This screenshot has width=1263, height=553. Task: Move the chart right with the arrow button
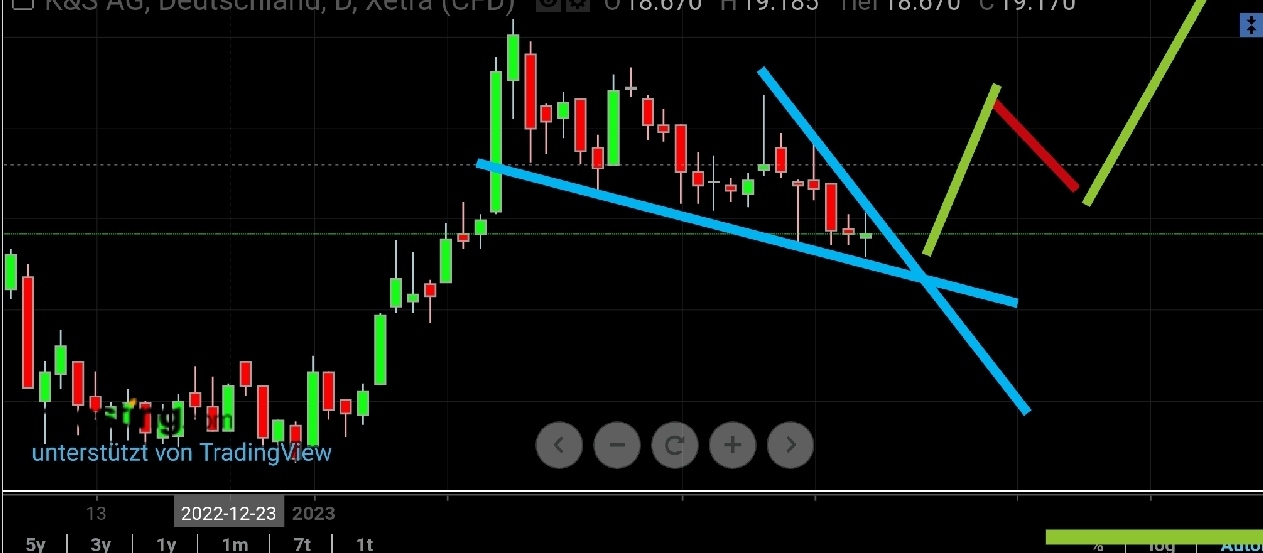pos(791,445)
